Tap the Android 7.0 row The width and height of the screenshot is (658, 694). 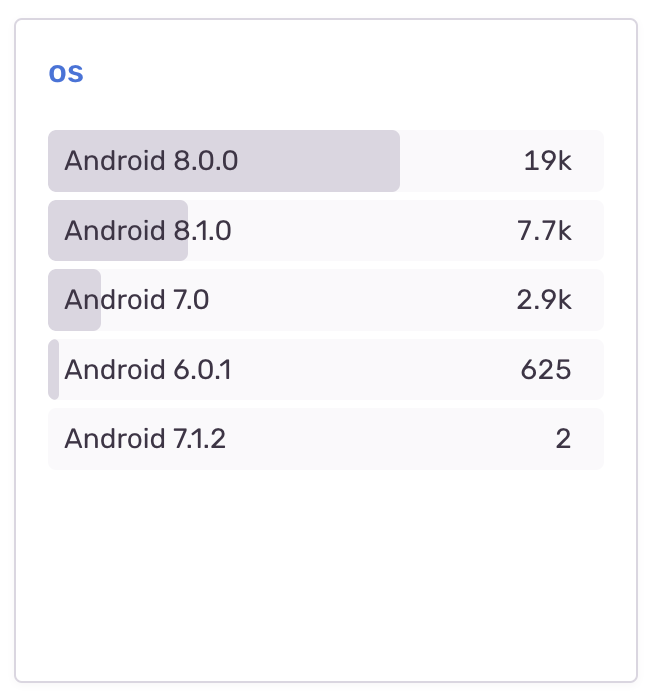click(325, 300)
